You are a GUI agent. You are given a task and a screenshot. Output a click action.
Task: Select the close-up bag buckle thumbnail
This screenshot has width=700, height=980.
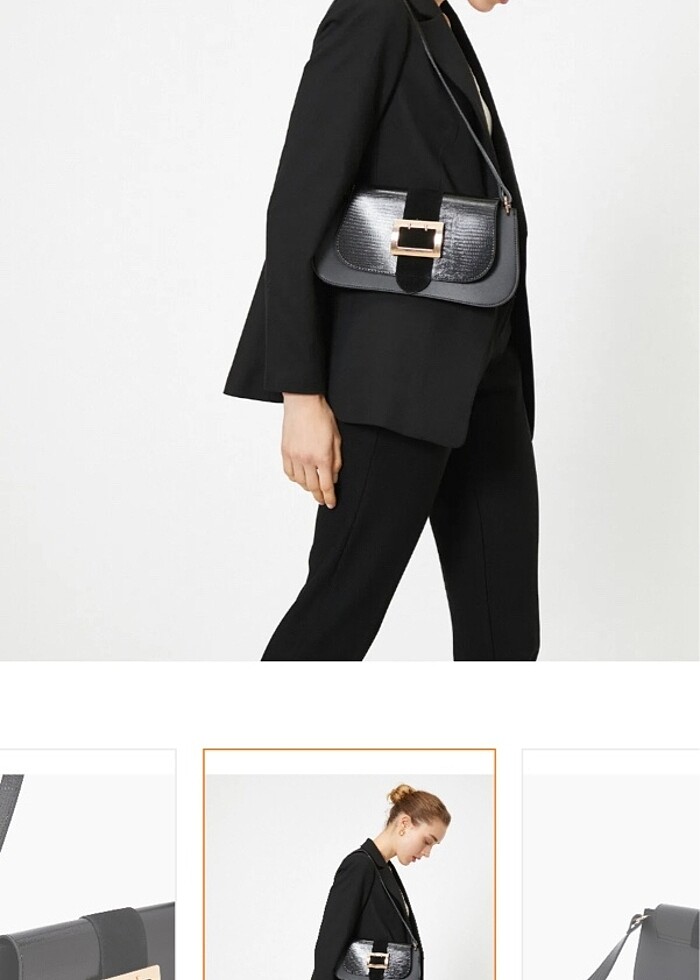87,866
